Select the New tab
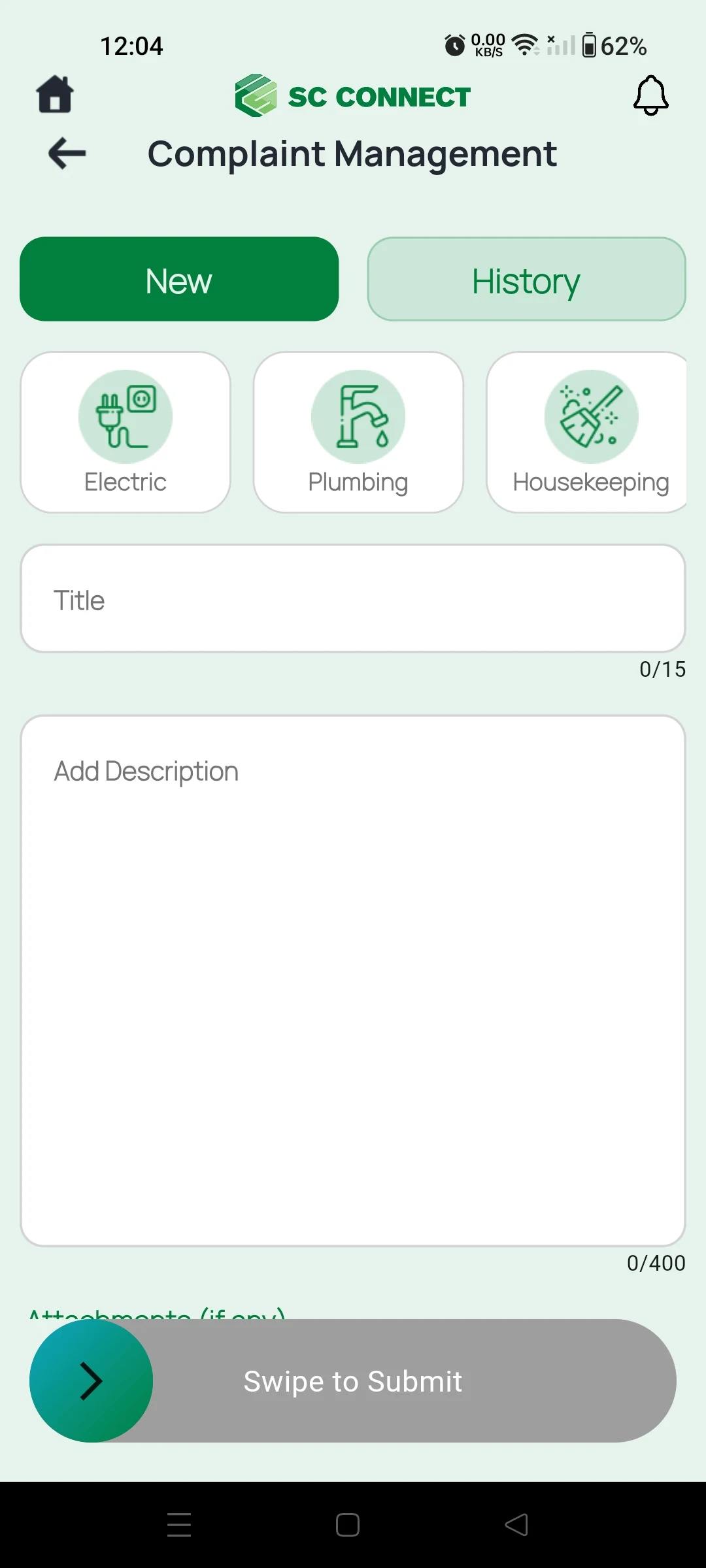This screenshot has width=706, height=1568. pos(179,279)
